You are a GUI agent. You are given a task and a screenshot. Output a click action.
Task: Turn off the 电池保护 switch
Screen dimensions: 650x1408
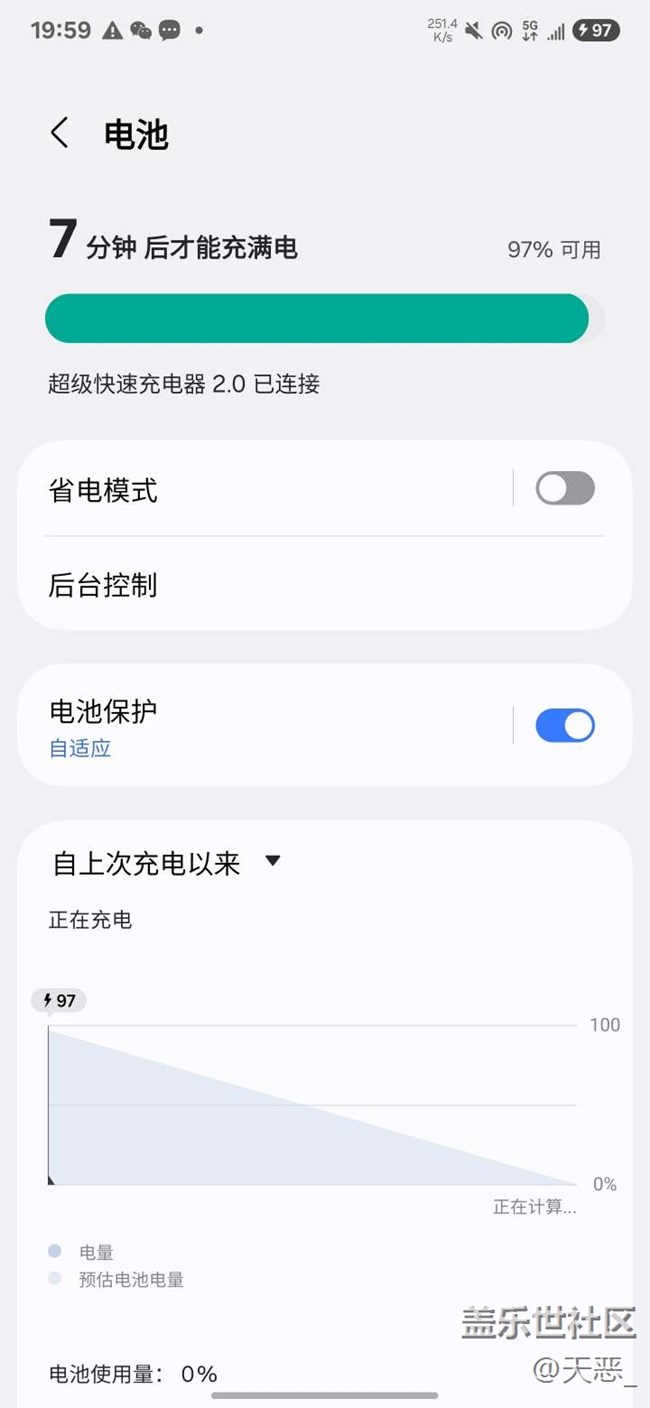[565, 726]
